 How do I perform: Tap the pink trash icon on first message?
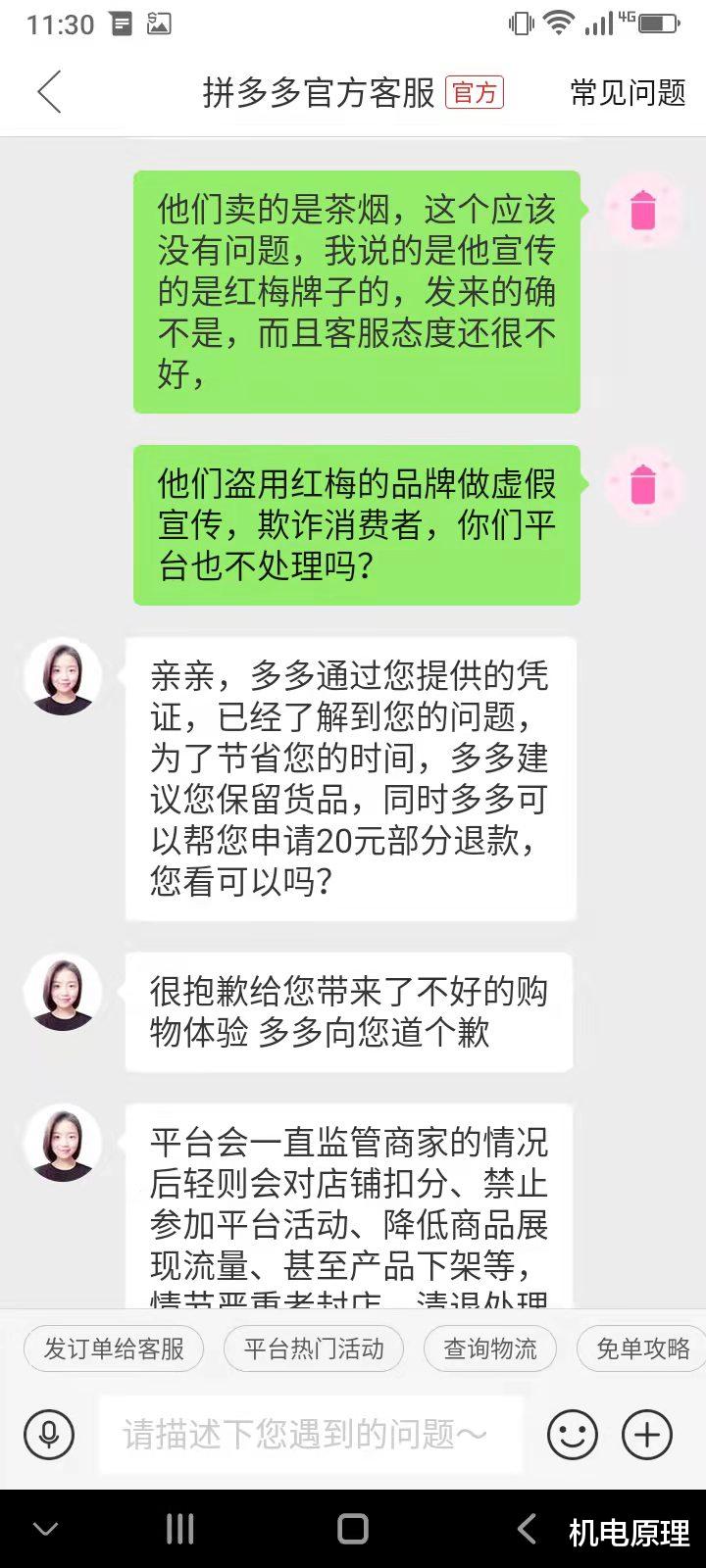(x=642, y=212)
